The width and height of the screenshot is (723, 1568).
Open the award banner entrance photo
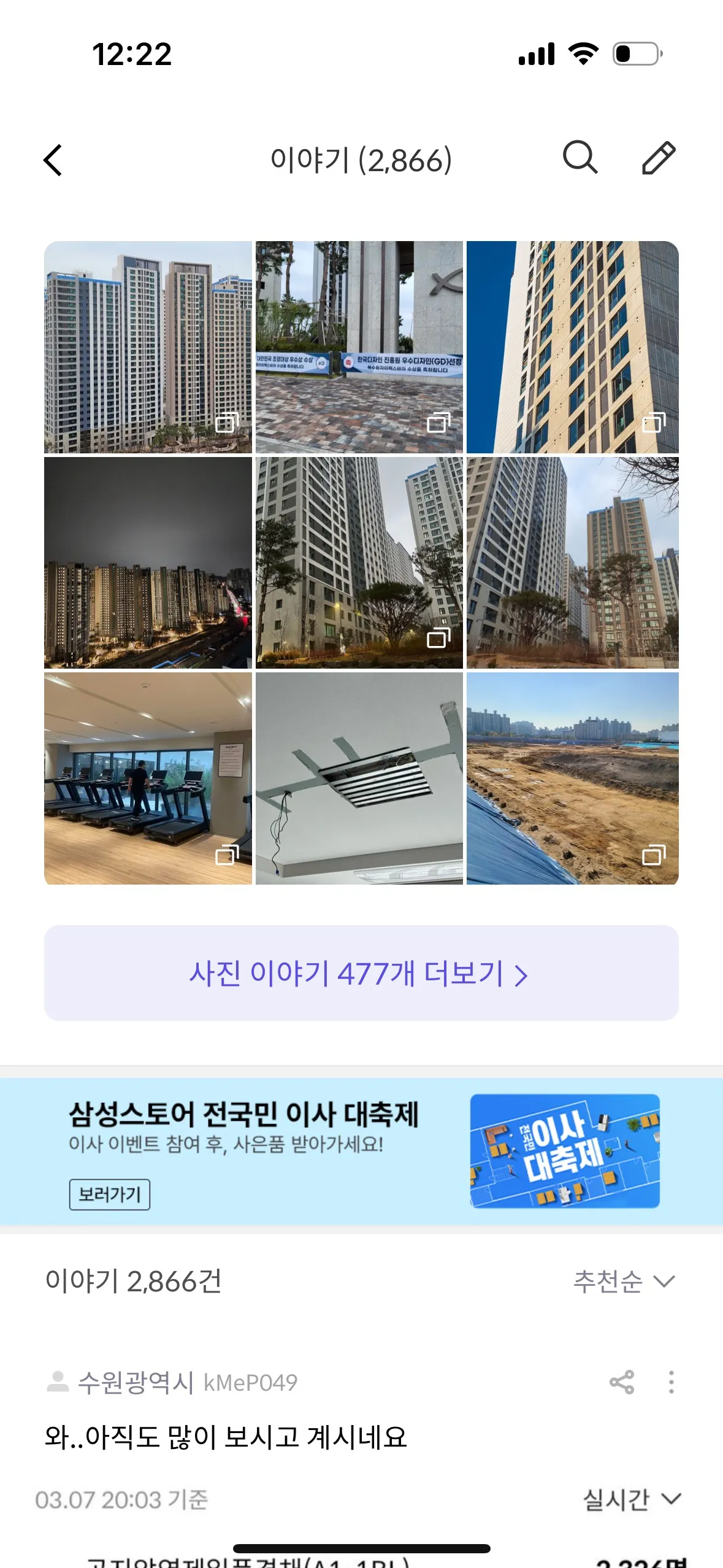(x=359, y=347)
